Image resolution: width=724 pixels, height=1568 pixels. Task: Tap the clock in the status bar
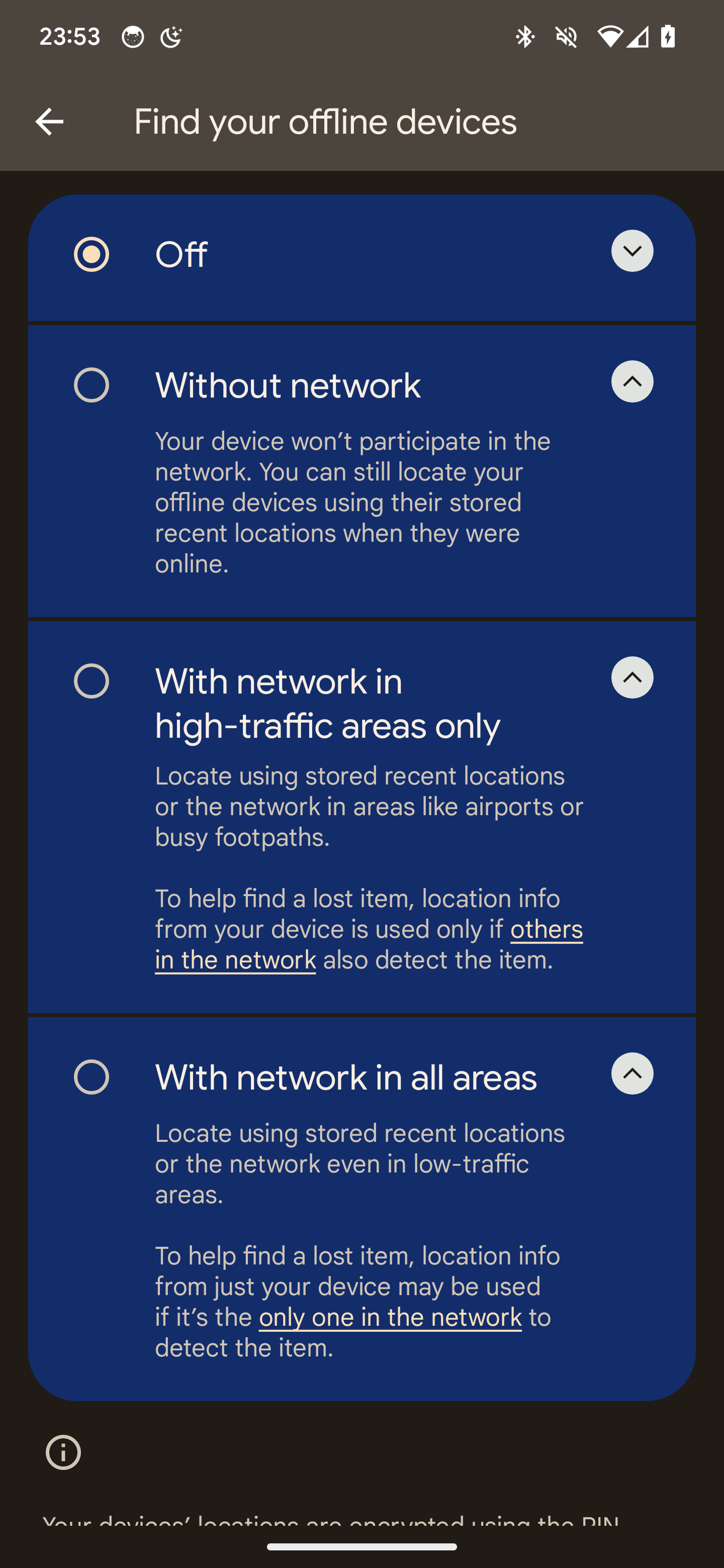point(69,37)
